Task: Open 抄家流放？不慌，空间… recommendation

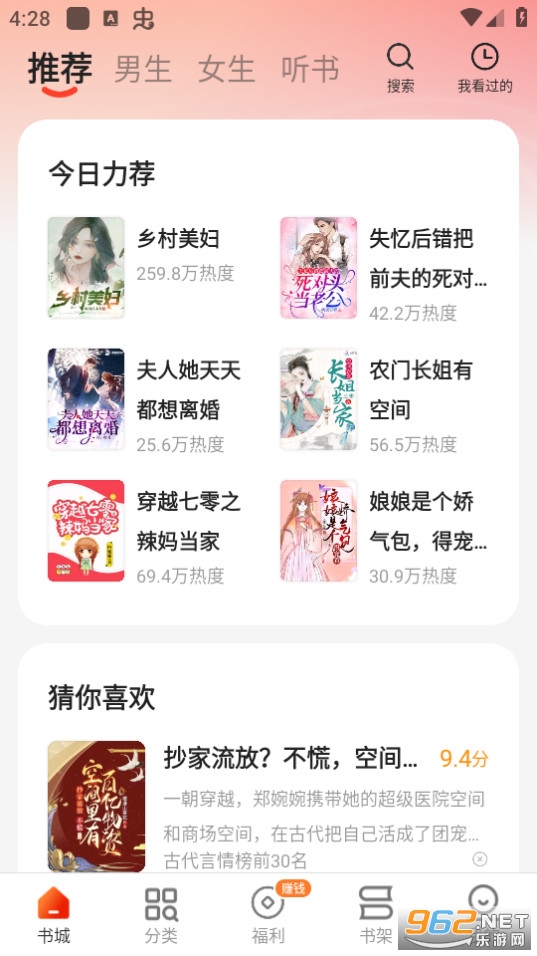Action: click(268, 805)
